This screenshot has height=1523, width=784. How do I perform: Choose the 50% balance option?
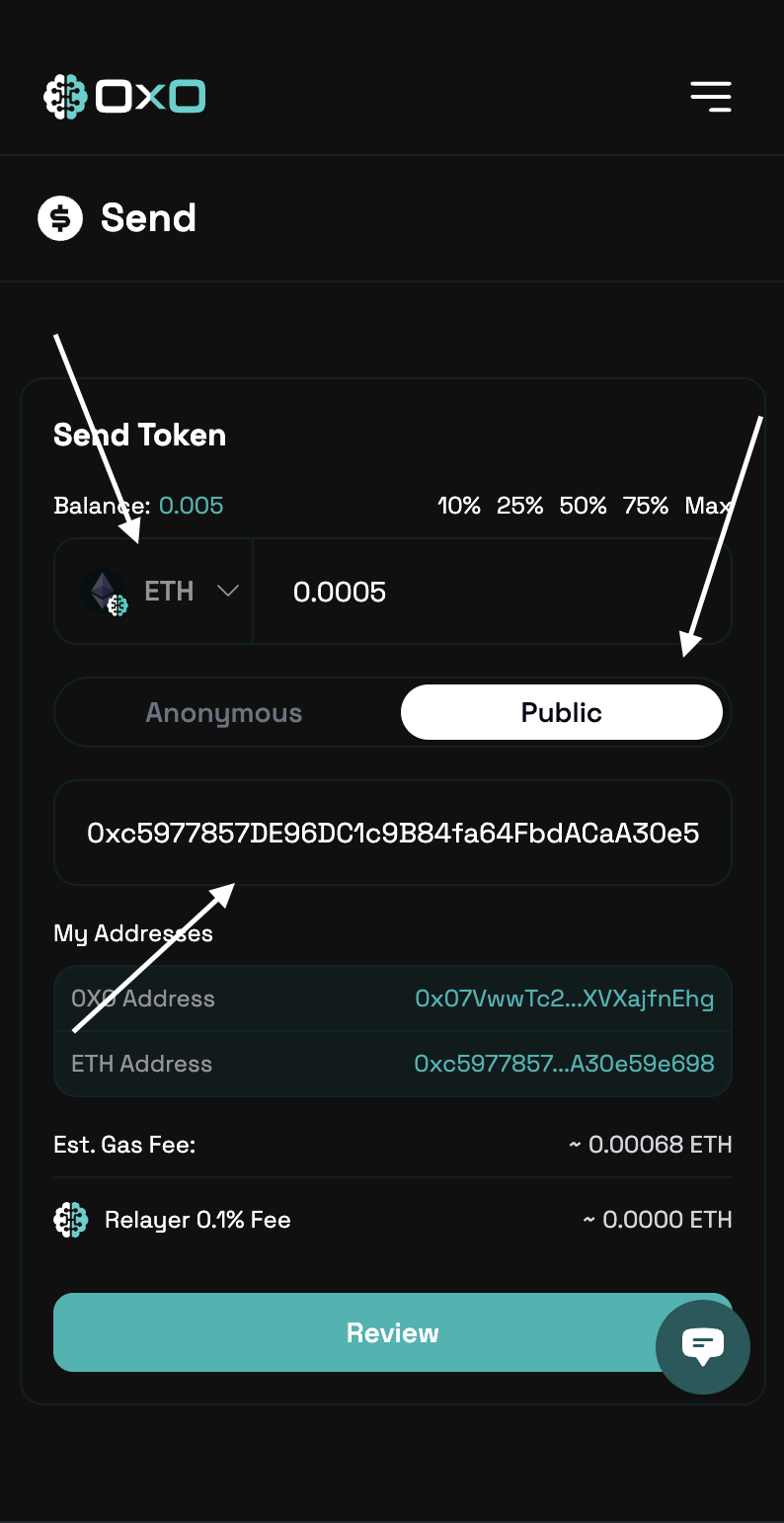(x=582, y=506)
